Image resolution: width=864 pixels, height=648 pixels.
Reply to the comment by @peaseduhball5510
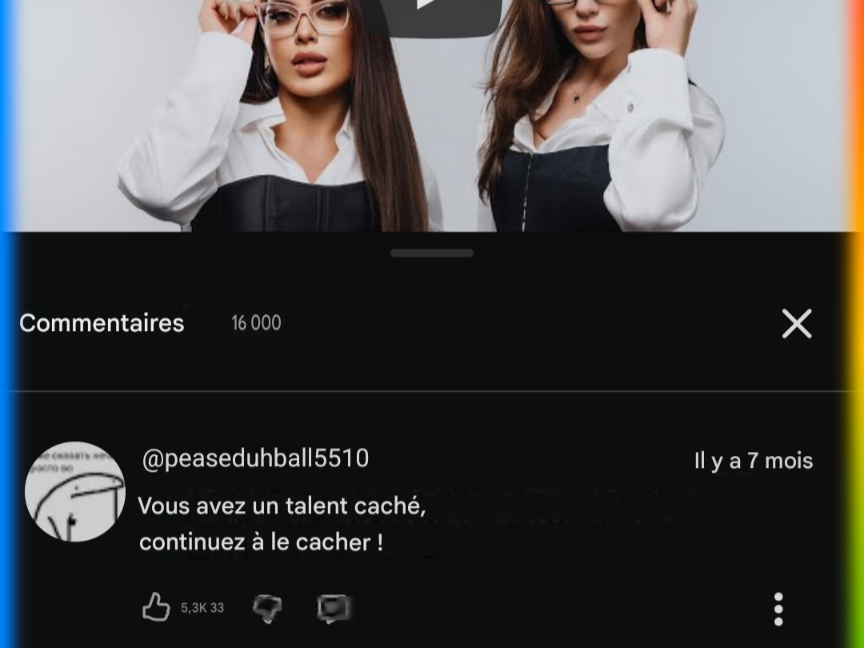tap(333, 608)
